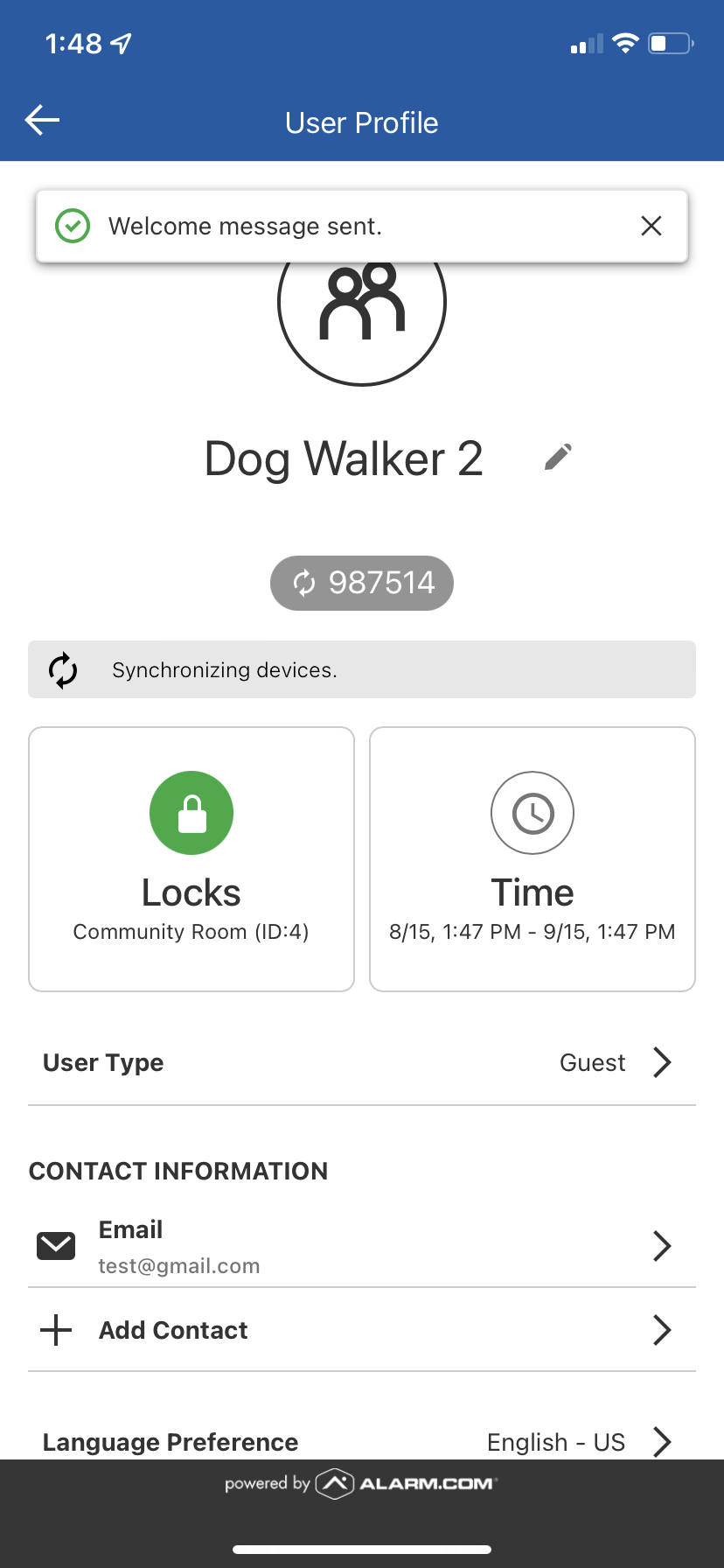
Task: Open the Locks card
Action: (191, 859)
